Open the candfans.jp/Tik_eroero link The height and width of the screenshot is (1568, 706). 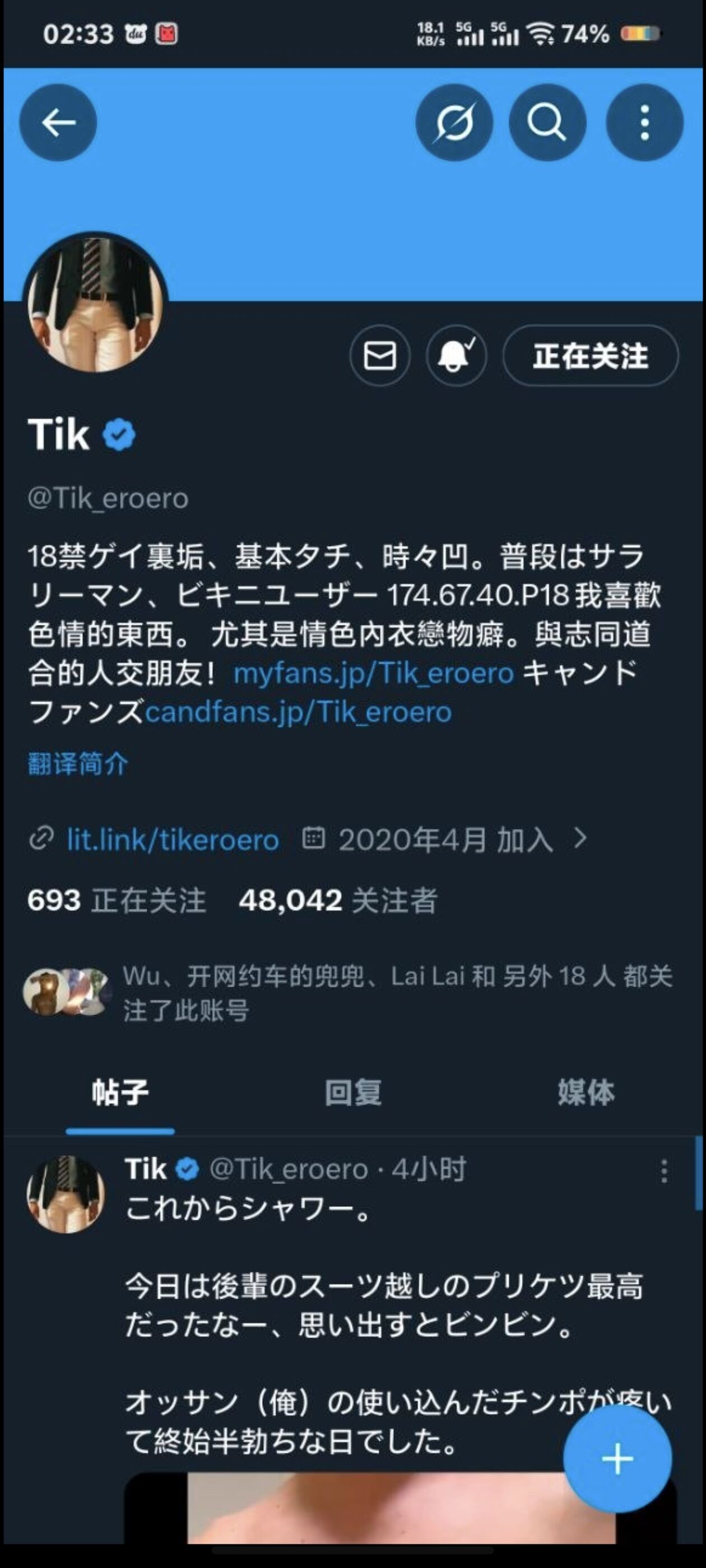[x=299, y=712]
